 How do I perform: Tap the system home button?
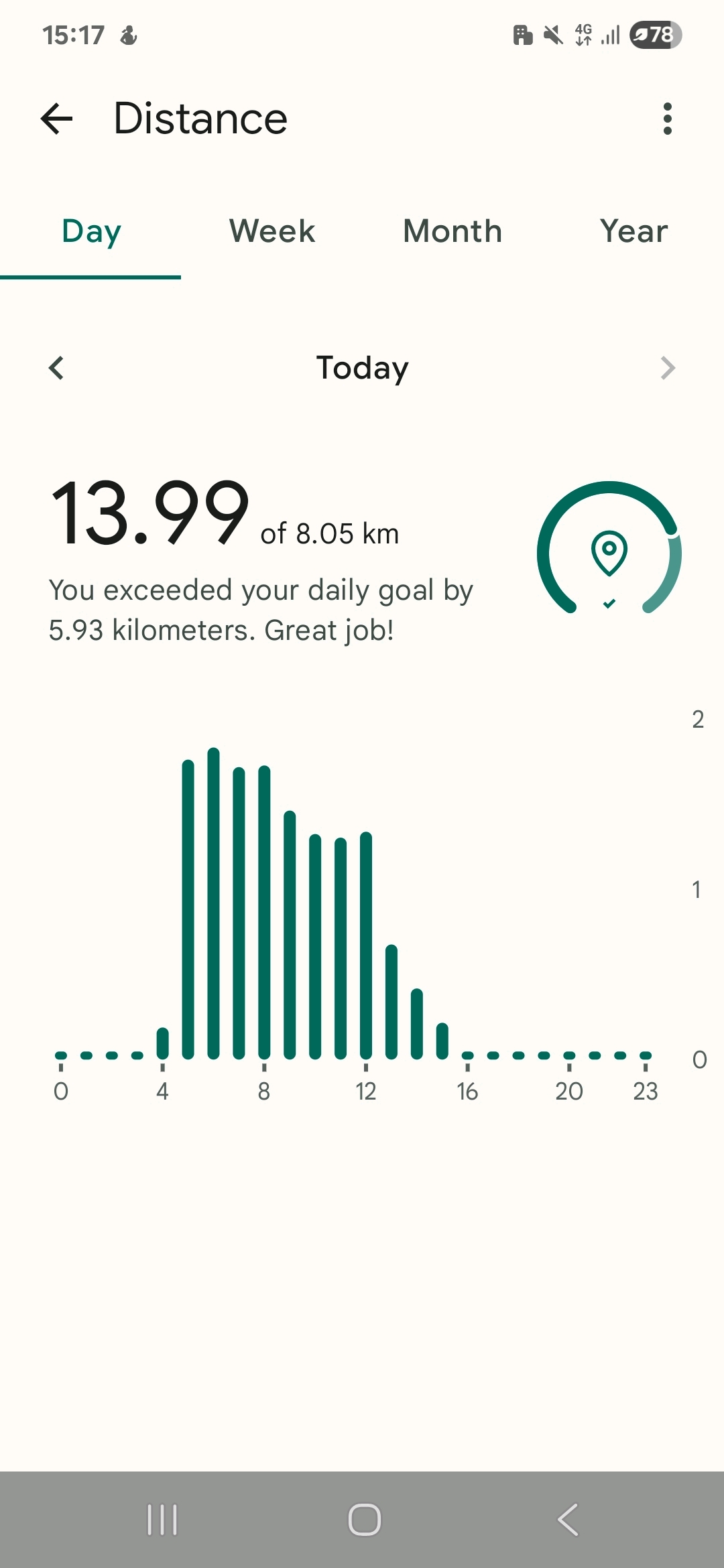coord(364,1519)
